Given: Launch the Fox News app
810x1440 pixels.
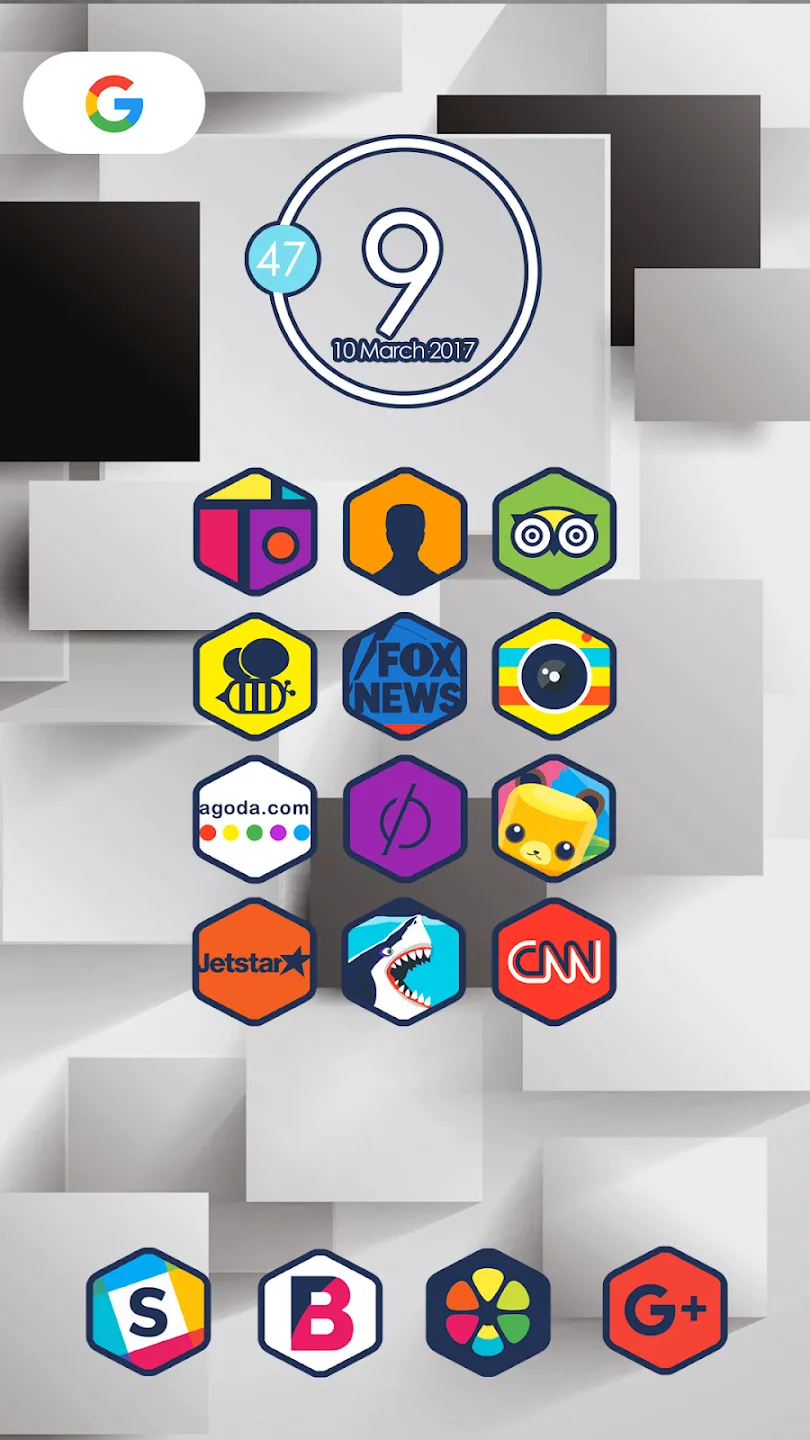Looking at the screenshot, I should tap(405, 676).
